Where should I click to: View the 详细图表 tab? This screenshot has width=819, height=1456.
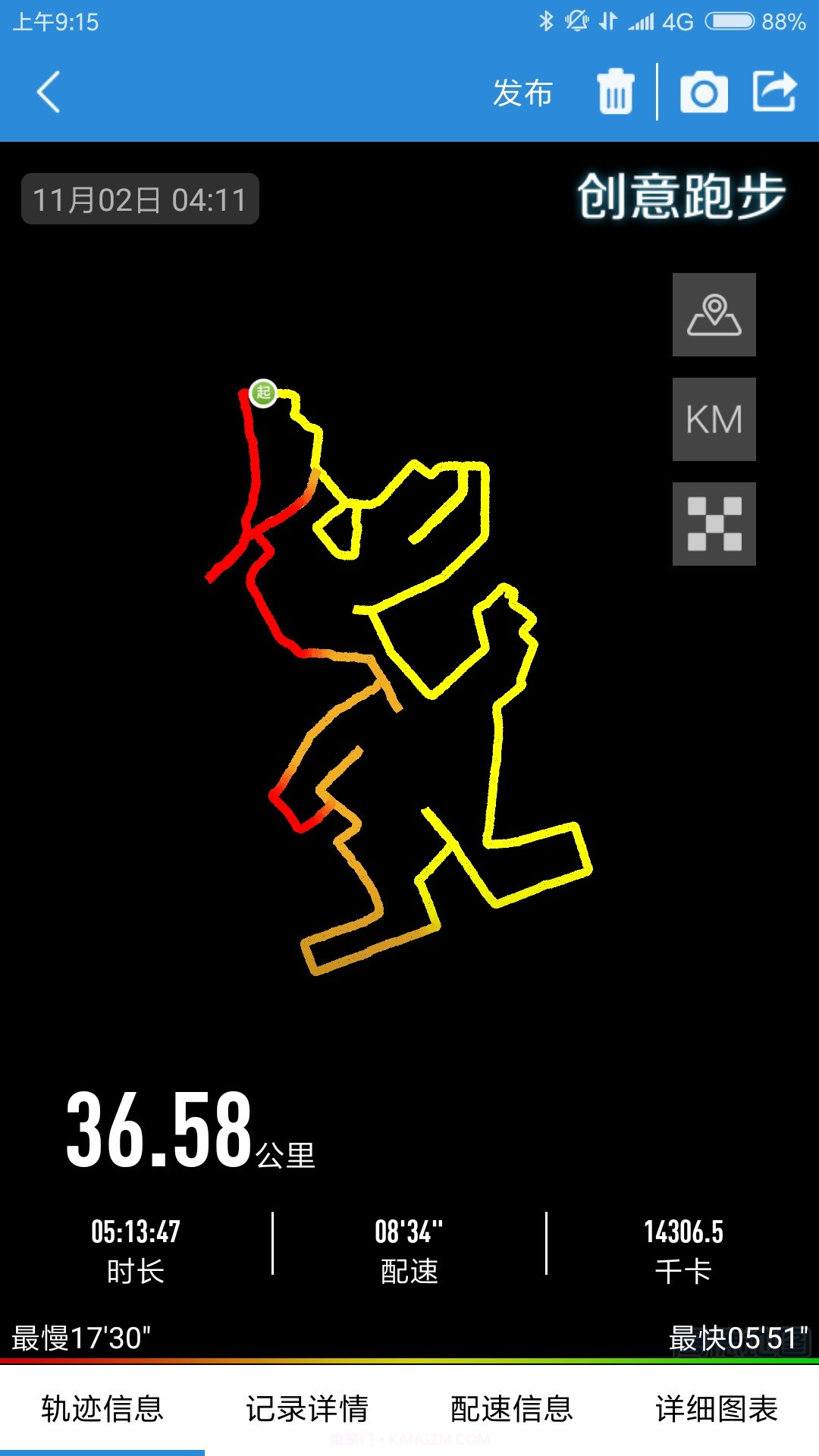coord(717,1409)
